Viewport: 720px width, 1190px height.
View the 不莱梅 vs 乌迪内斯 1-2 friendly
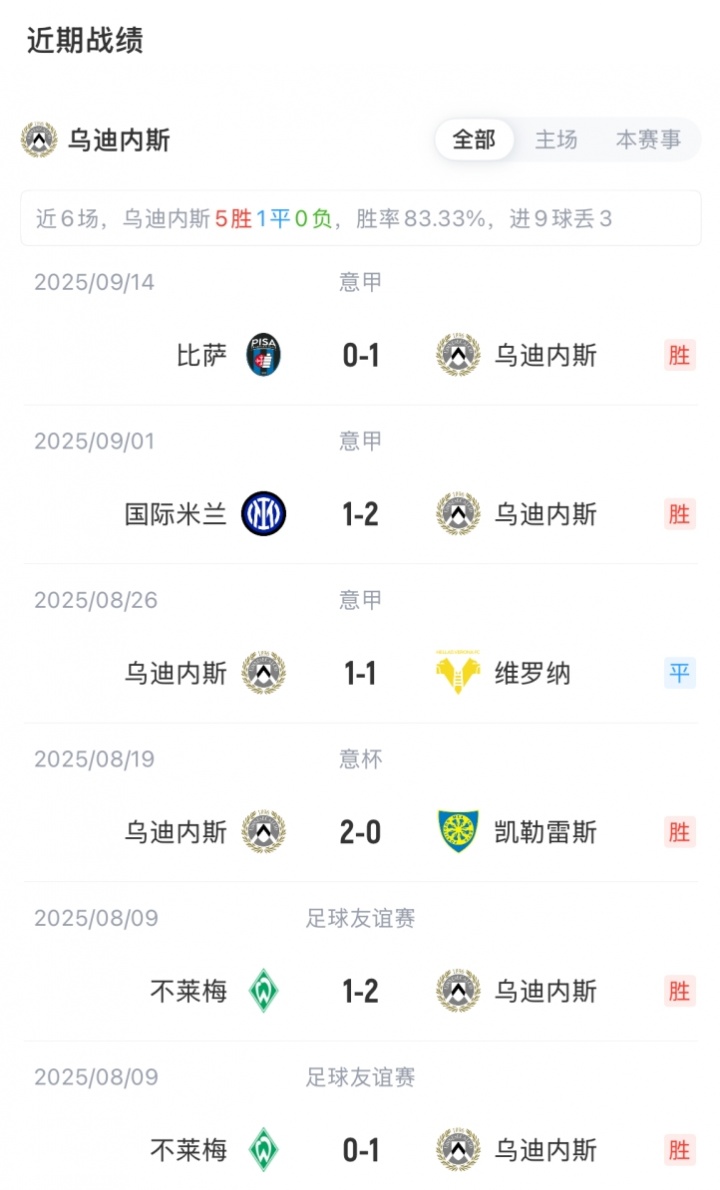[x=360, y=991]
